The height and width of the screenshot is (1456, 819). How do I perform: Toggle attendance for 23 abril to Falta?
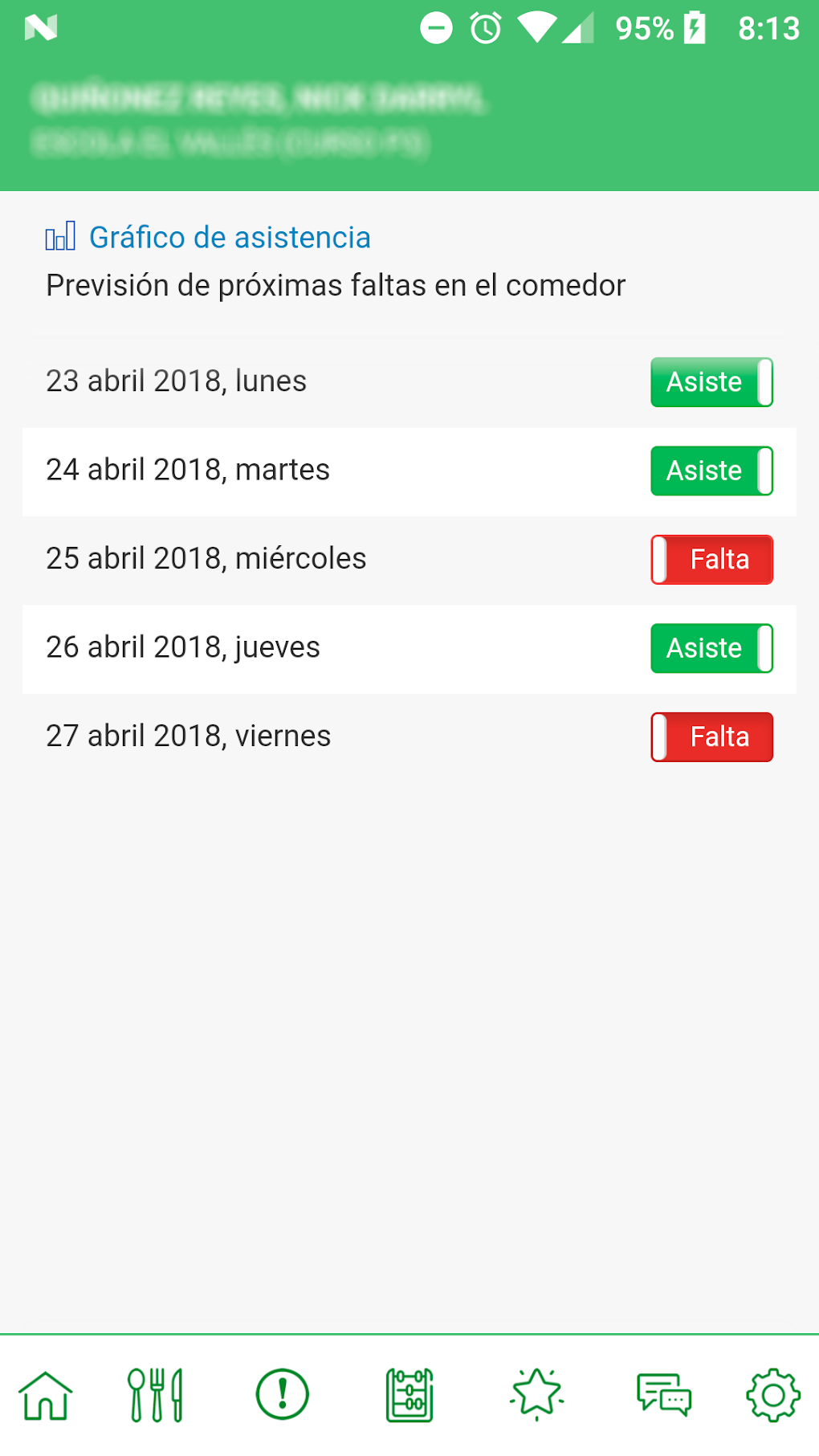tap(711, 382)
